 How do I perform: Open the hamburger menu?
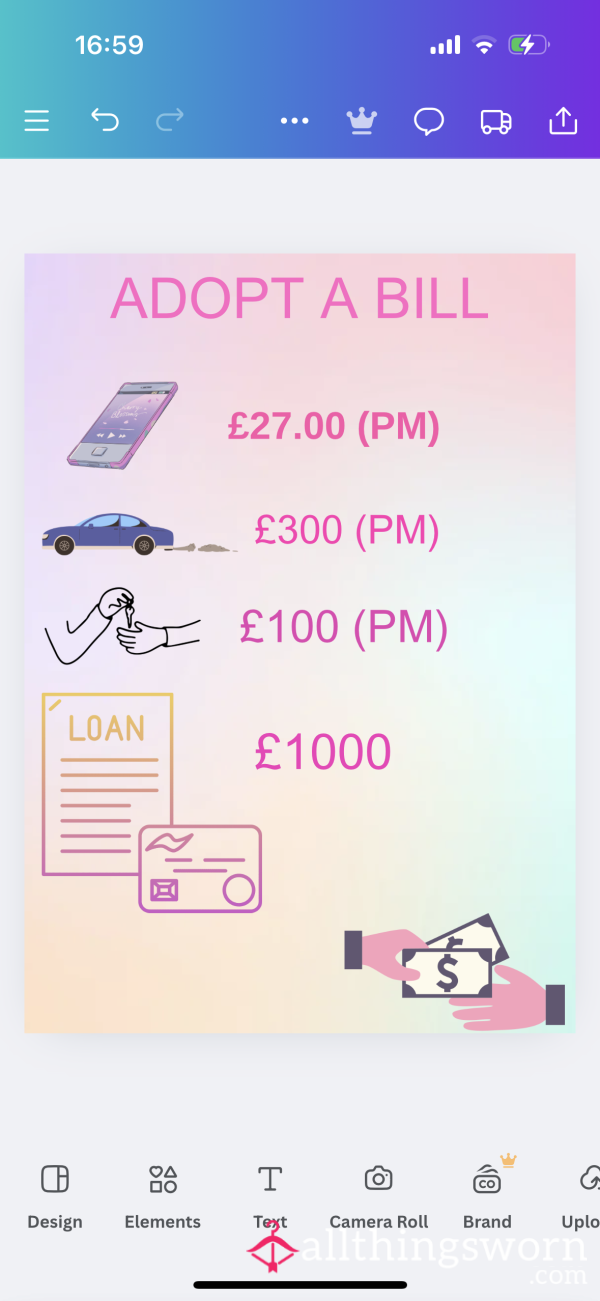(37, 121)
